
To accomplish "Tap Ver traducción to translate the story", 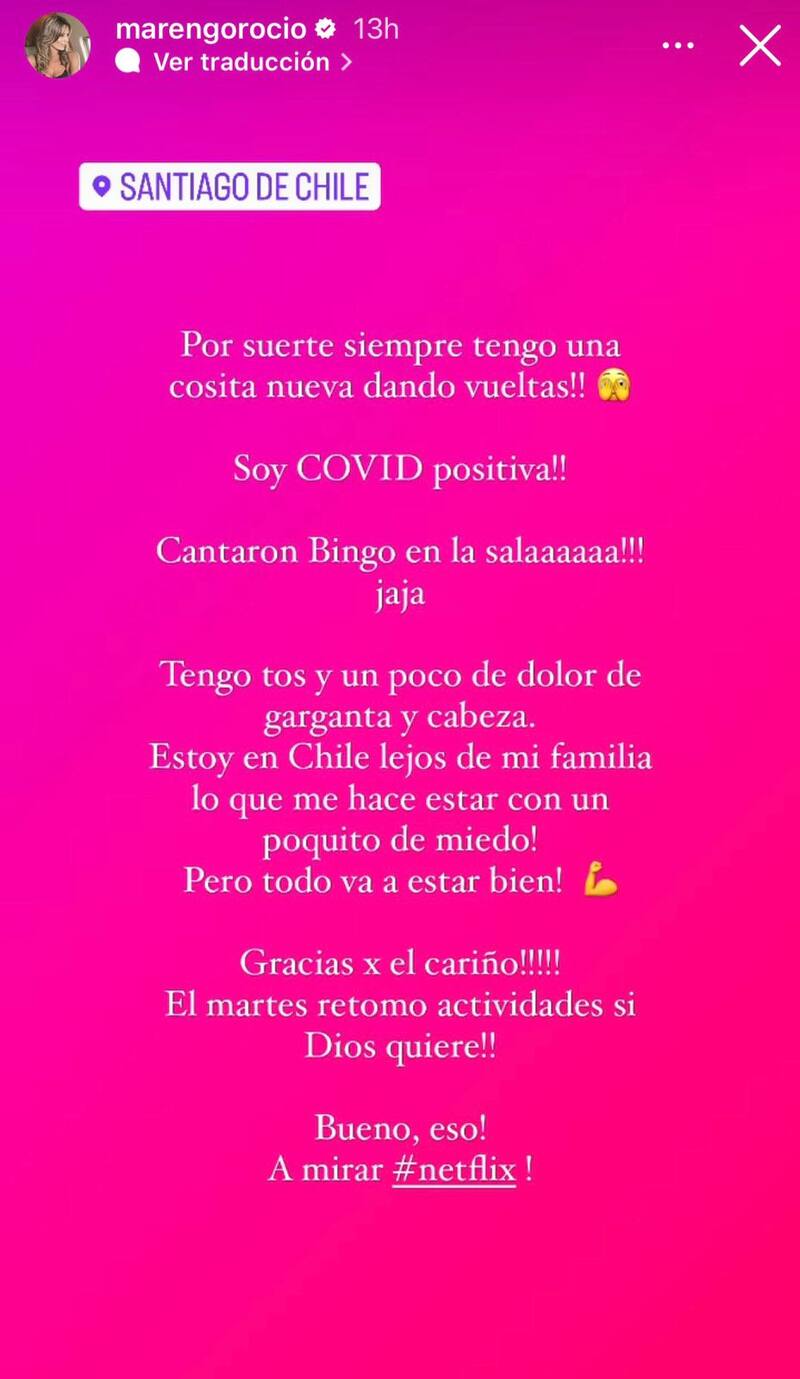I will pyautogui.click(x=240, y=62).
